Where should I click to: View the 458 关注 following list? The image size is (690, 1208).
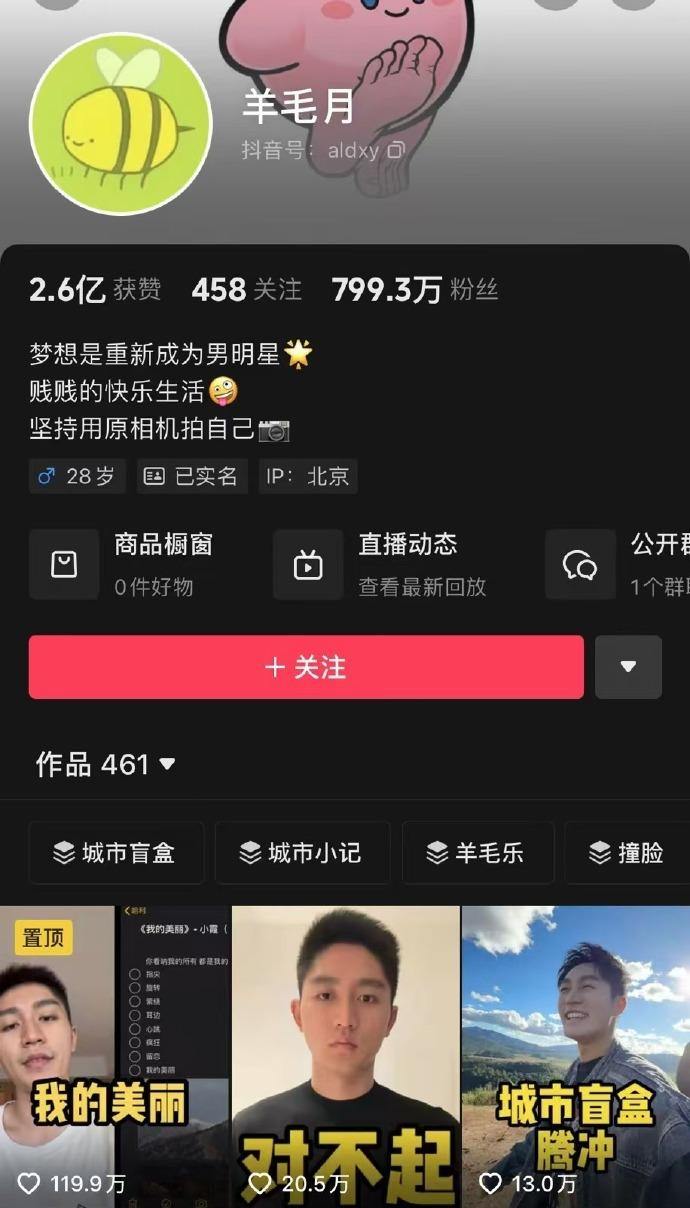(x=246, y=290)
